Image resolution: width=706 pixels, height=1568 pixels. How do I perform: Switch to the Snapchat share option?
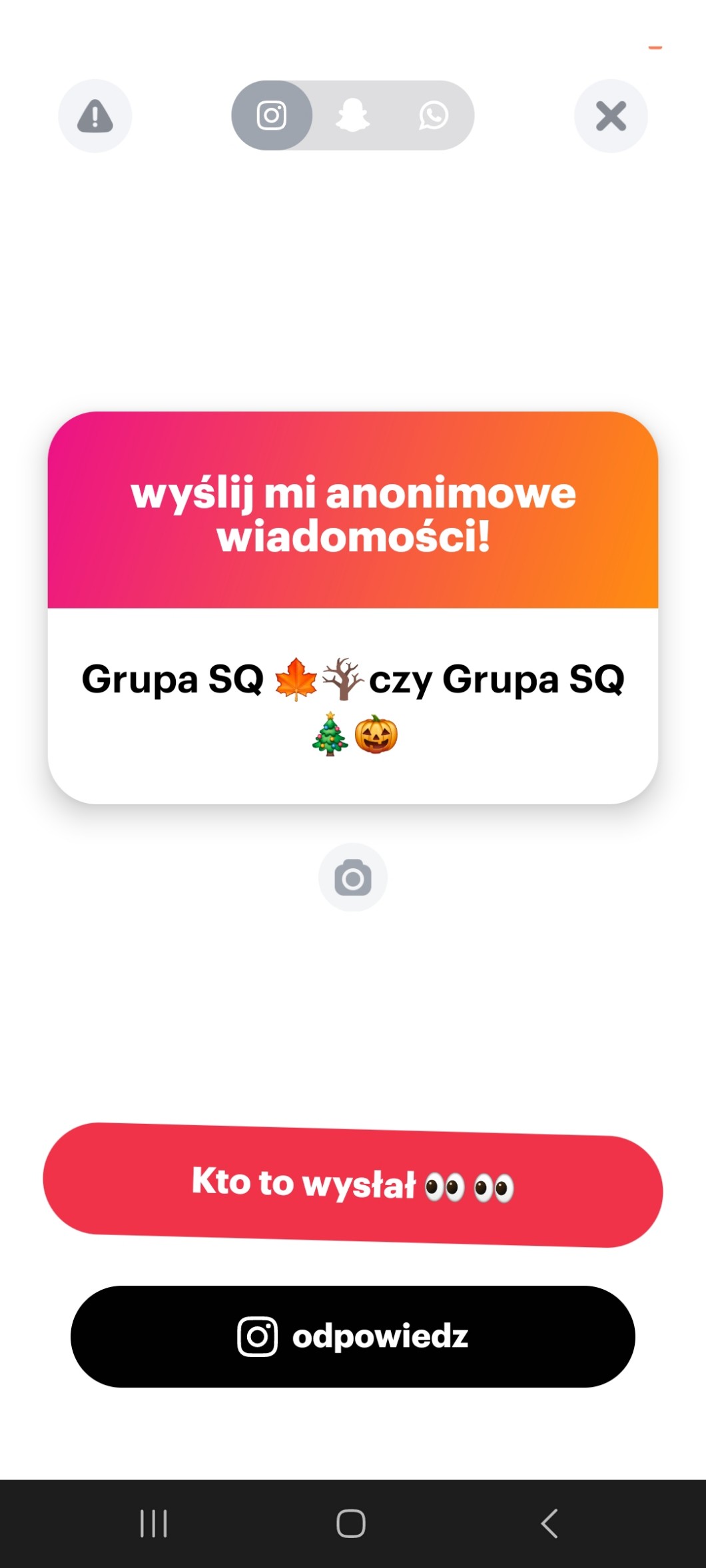pyautogui.click(x=352, y=116)
